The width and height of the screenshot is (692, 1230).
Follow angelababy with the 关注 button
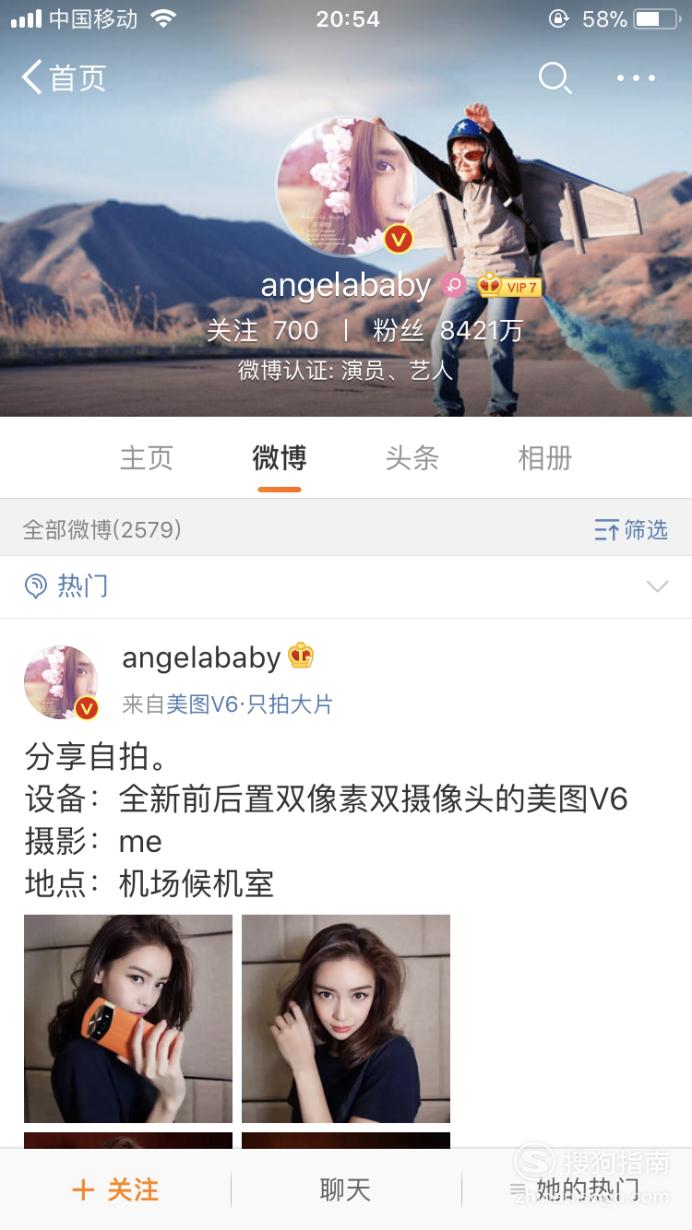(x=115, y=1189)
